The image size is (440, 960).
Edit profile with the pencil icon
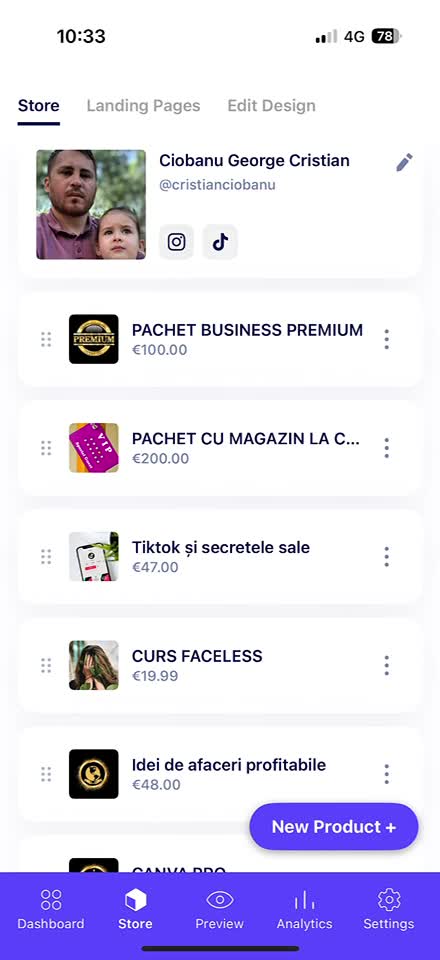point(404,163)
